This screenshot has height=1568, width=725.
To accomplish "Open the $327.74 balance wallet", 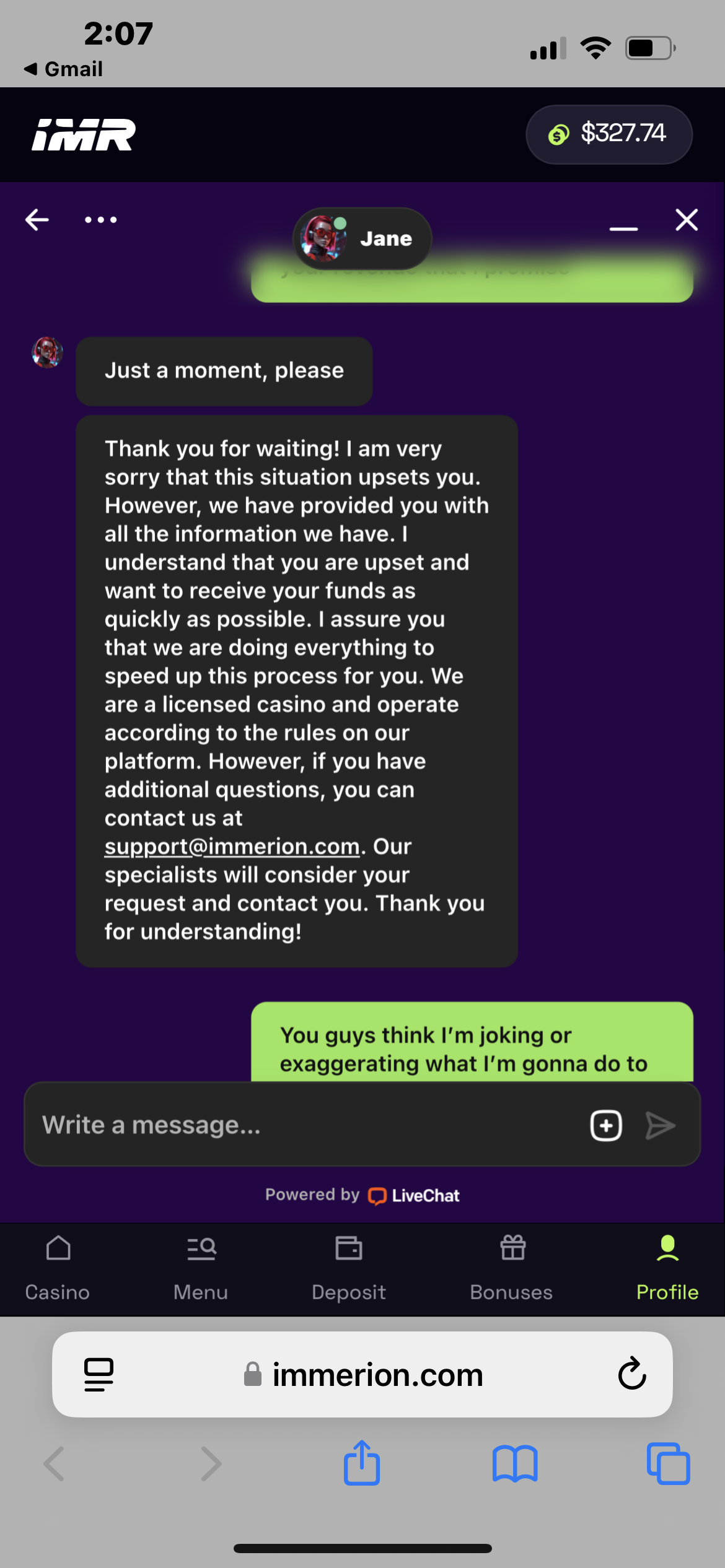I will click(x=609, y=134).
